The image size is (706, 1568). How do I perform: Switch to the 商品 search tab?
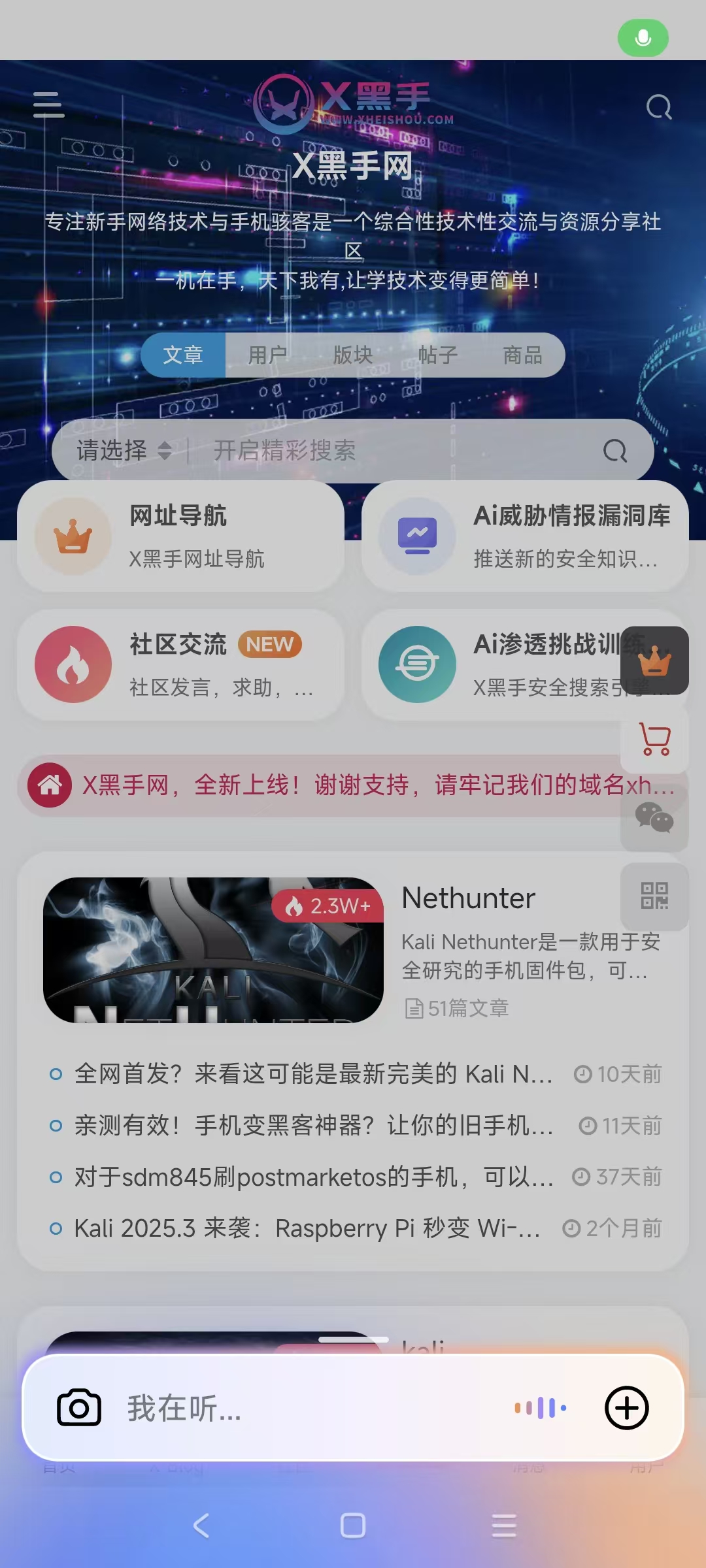click(521, 355)
